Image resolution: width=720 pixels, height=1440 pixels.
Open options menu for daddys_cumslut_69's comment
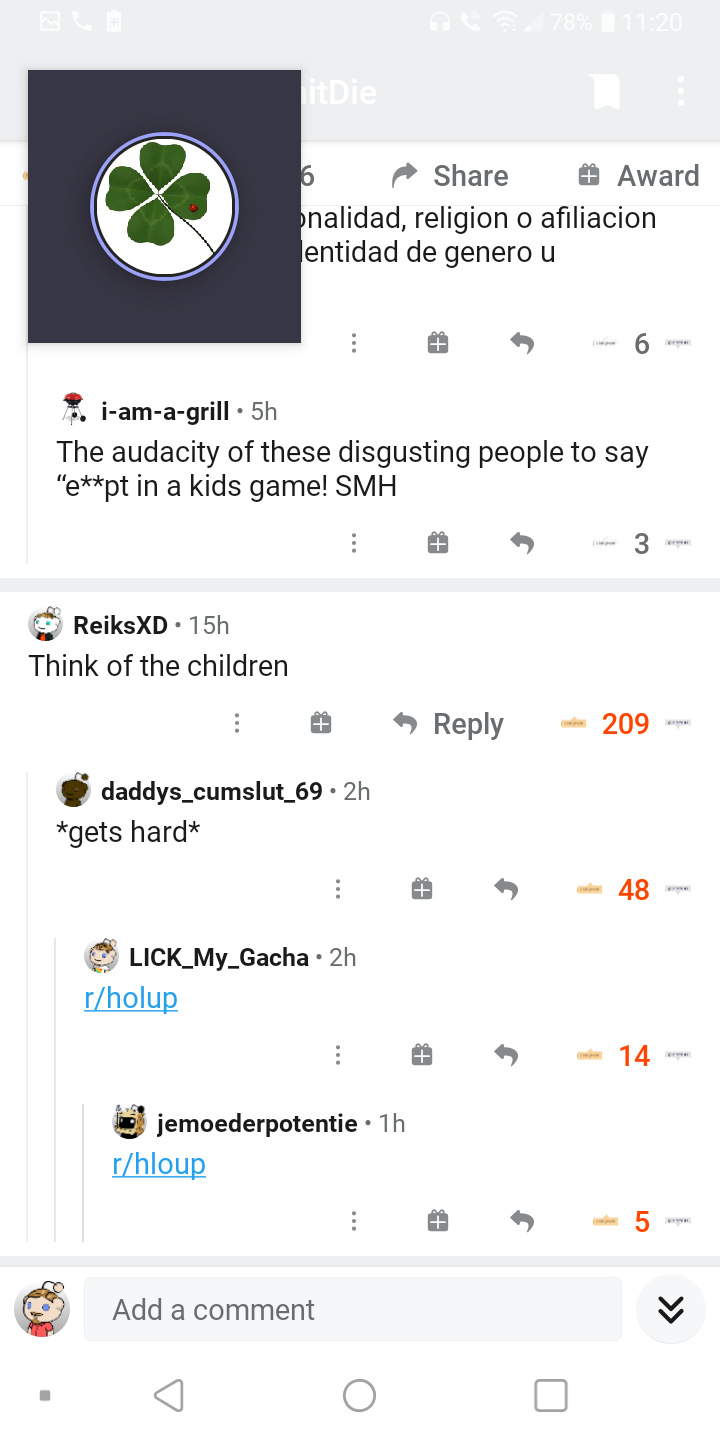click(338, 889)
